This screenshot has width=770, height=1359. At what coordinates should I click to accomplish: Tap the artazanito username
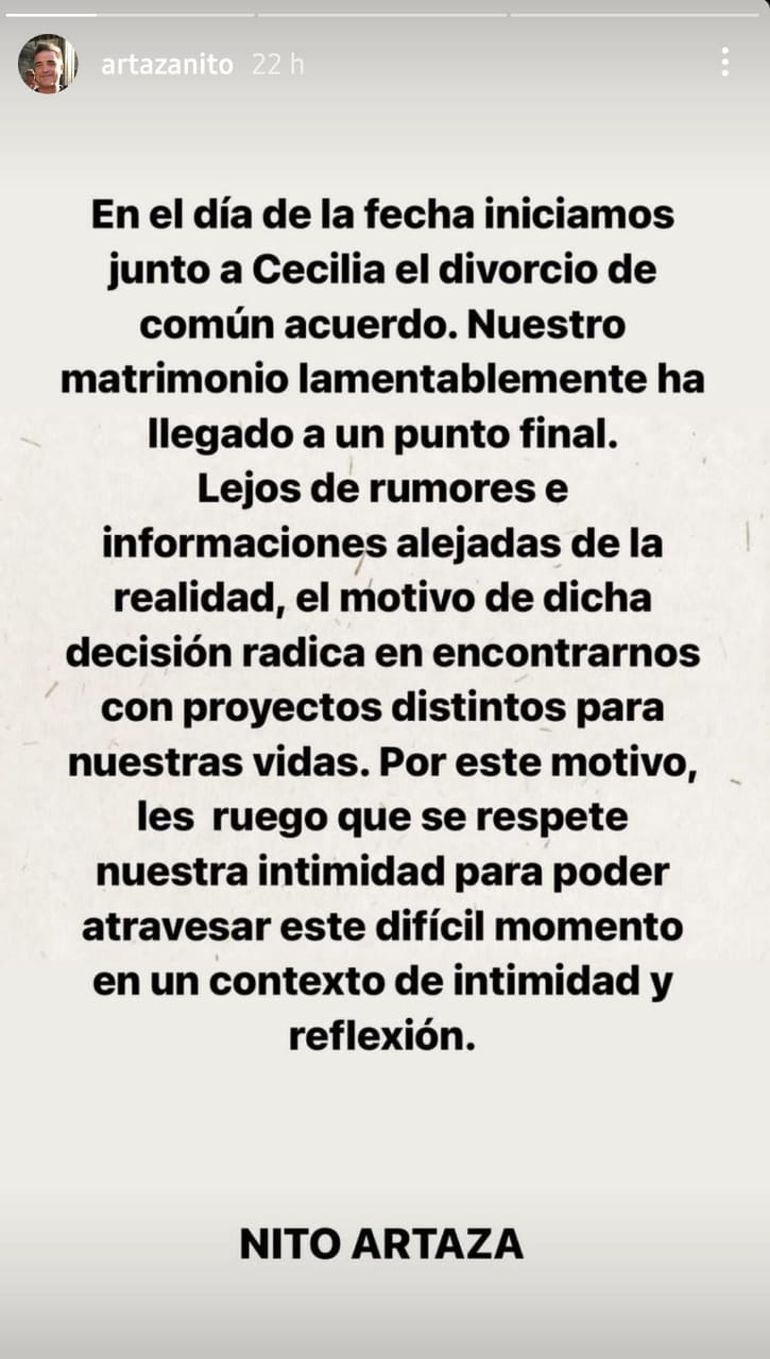pyautogui.click(x=167, y=65)
